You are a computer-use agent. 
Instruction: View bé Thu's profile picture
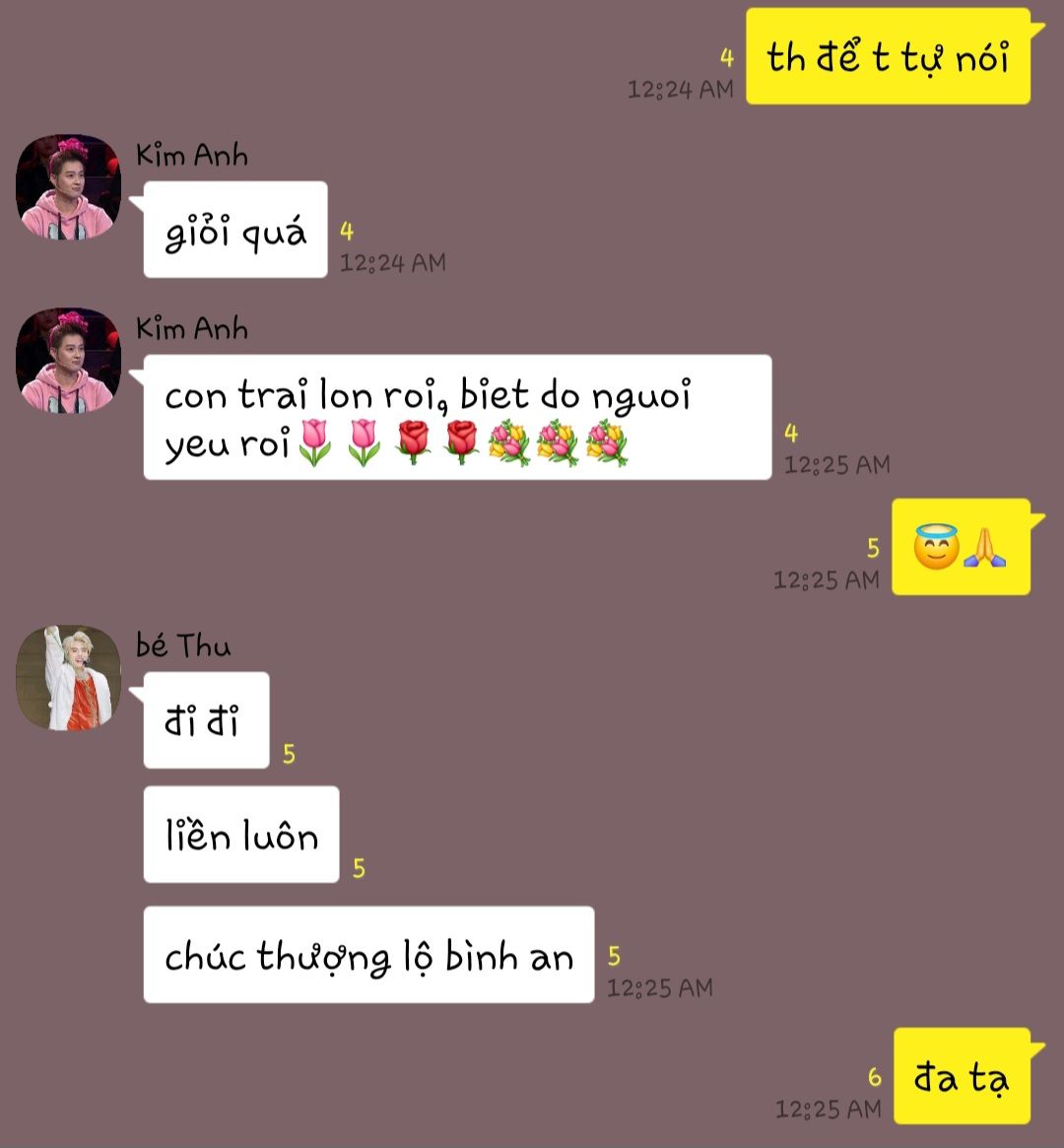tap(68, 677)
